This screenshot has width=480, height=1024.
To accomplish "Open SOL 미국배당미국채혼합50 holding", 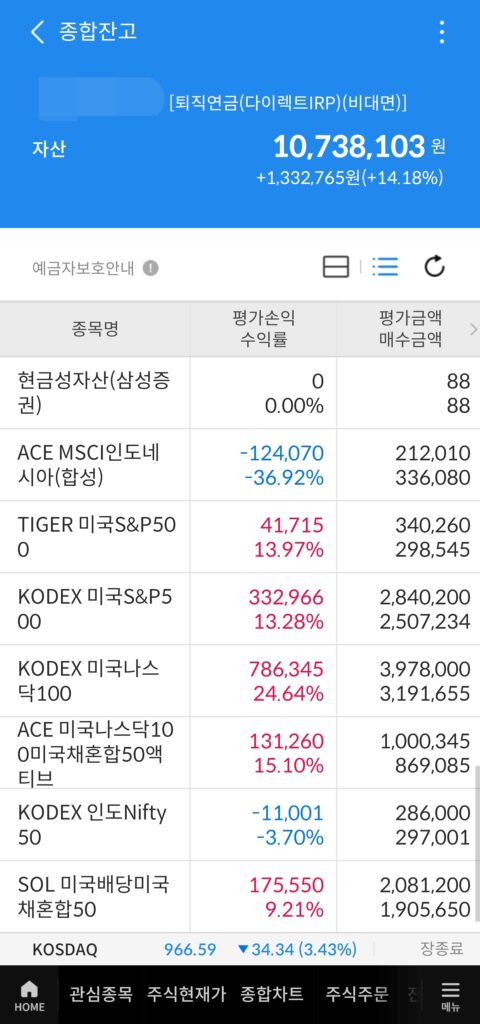I will 240,896.
